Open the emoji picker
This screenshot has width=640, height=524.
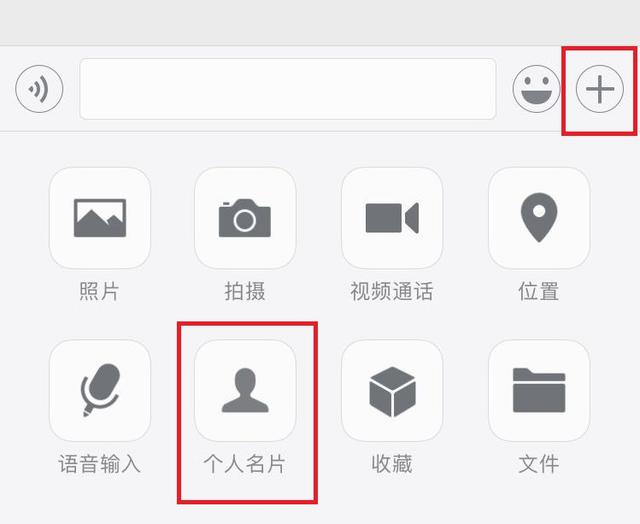(x=537, y=90)
